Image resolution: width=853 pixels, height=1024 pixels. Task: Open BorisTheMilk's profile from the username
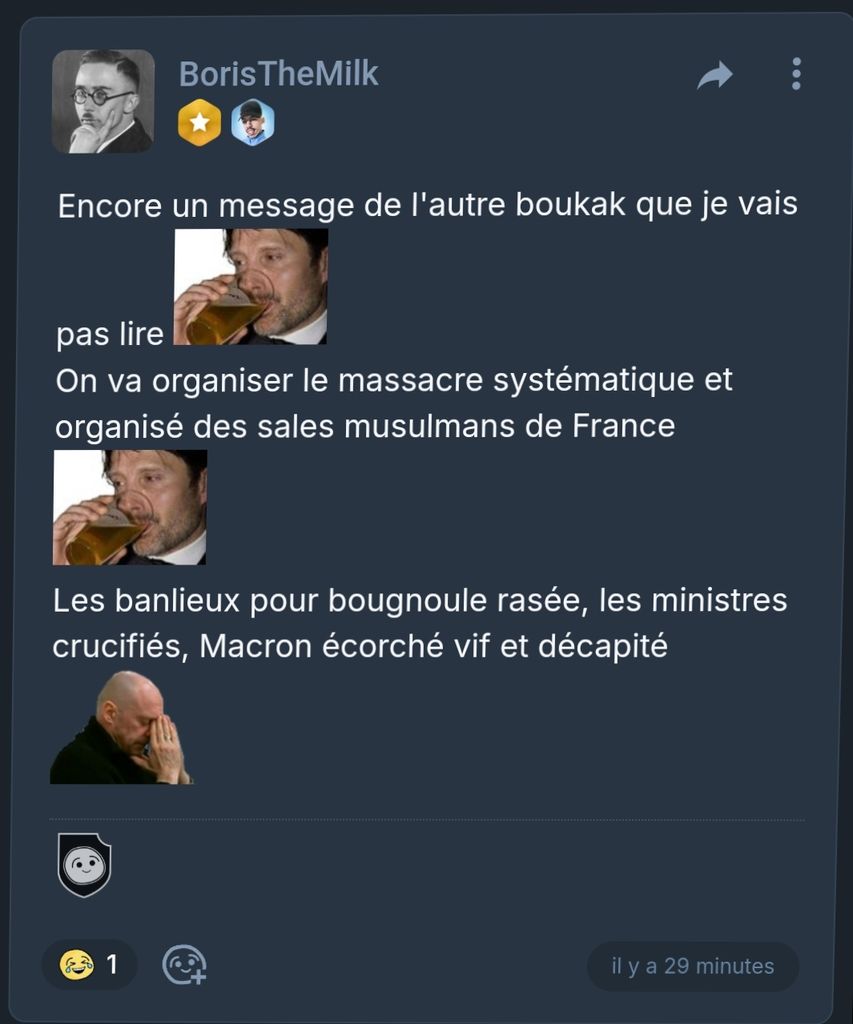pyautogui.click(x=278, y=73)
